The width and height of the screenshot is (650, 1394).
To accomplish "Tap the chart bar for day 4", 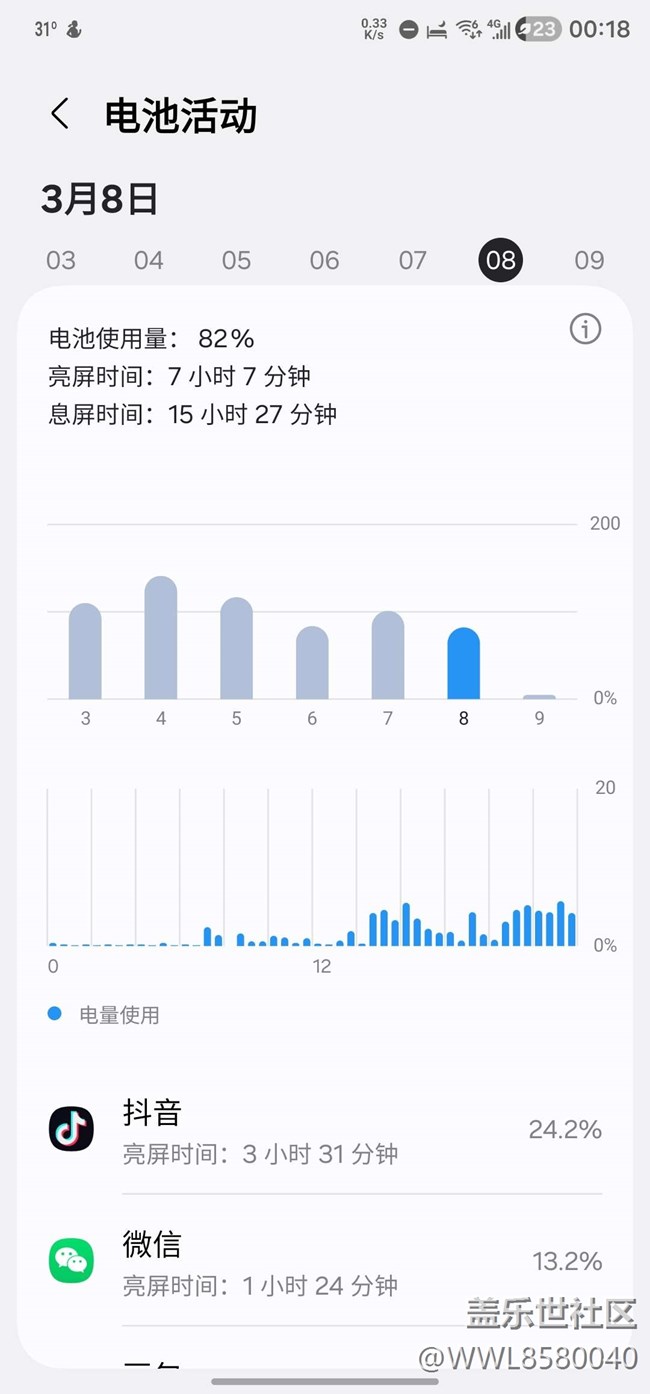I will click(x=161, y=638).
